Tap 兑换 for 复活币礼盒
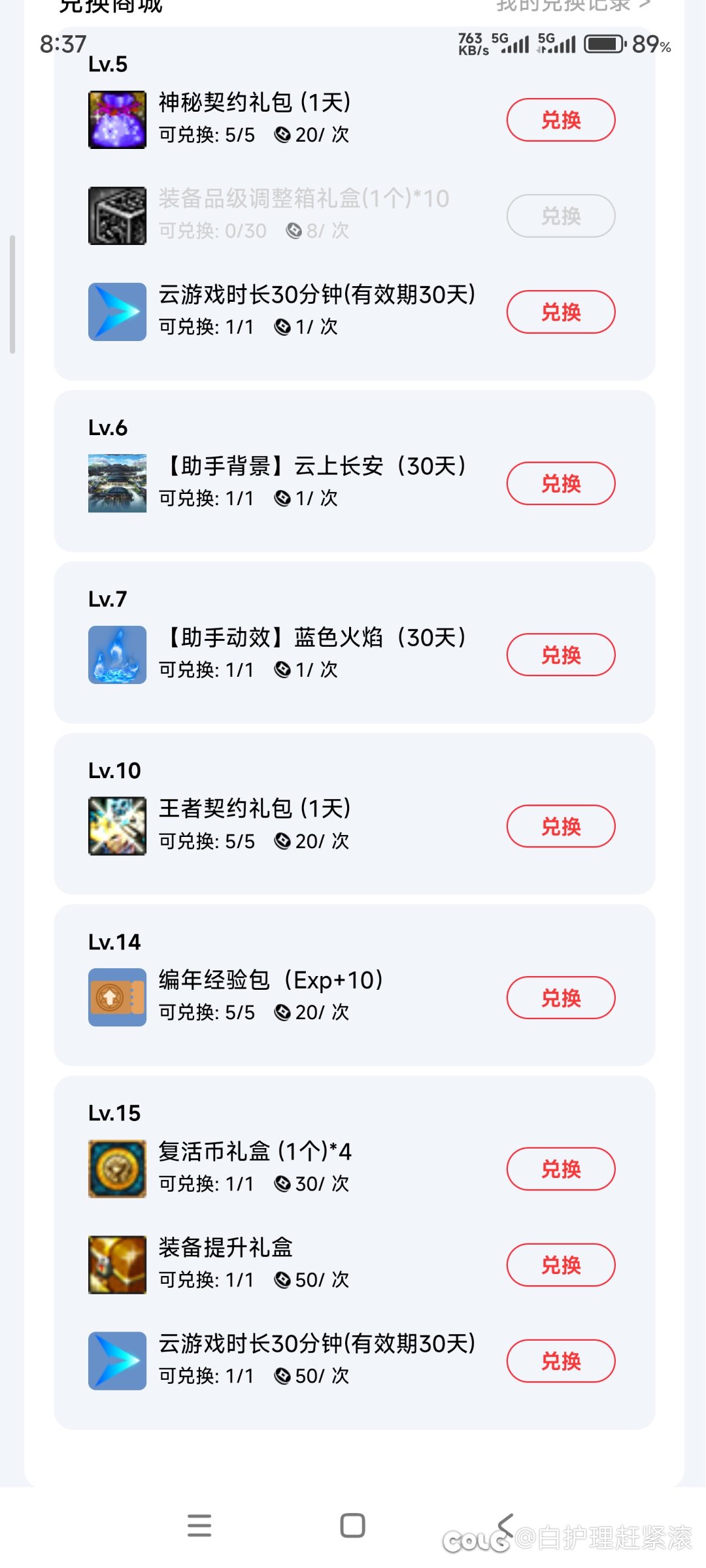706x1568 pixels. click(560, 1169)
